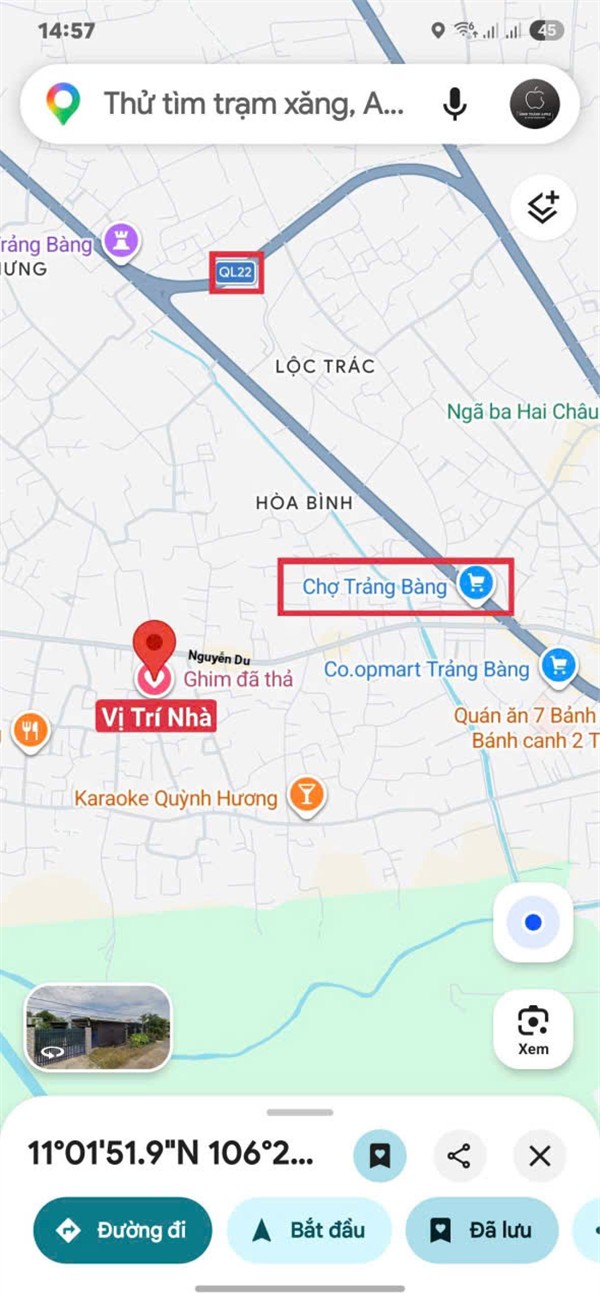Open the map layers selector
Viewport: 600px width, 1301px height.
click(541, 207)
